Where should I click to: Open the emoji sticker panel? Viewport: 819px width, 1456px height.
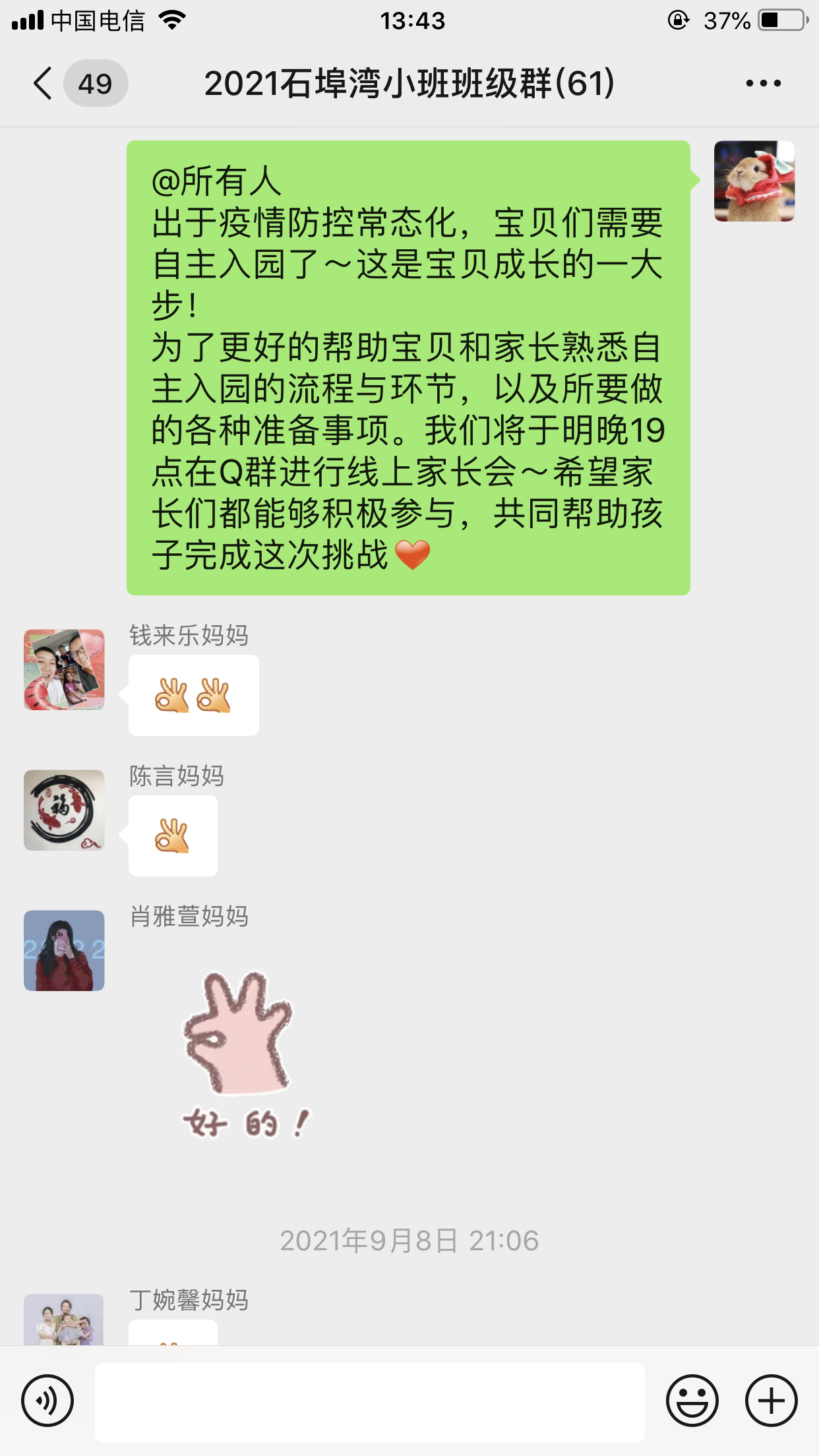click(692, 1401)
